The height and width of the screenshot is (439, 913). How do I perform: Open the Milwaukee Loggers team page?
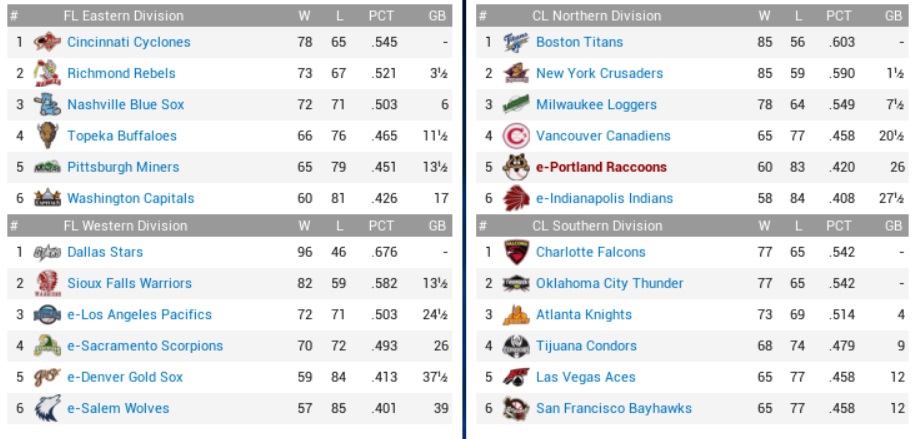click(596, 105)
